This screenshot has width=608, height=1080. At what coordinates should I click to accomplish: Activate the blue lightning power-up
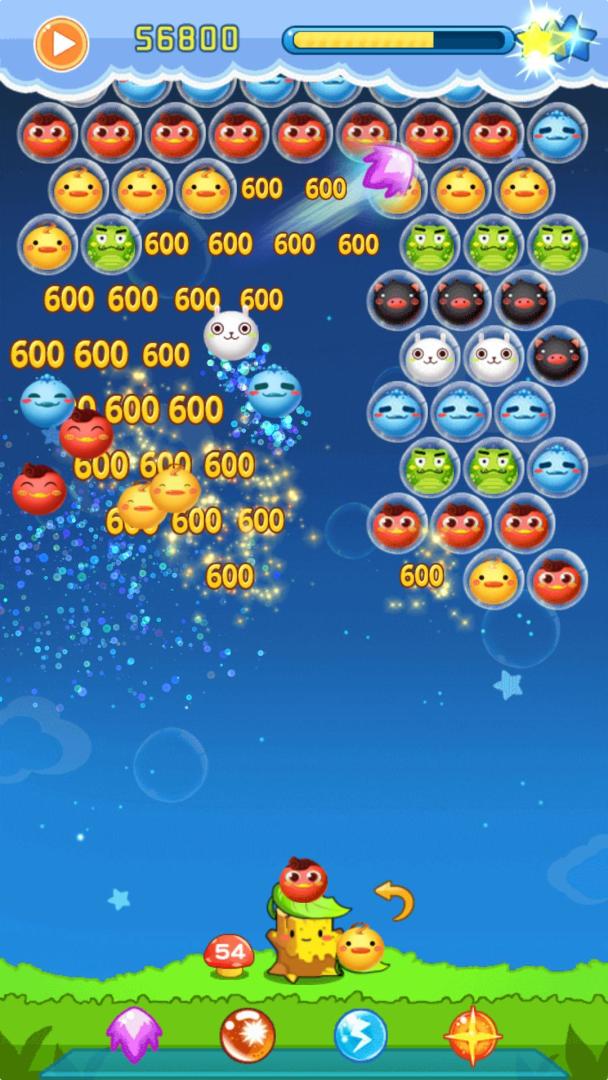tap(360, 1035)
